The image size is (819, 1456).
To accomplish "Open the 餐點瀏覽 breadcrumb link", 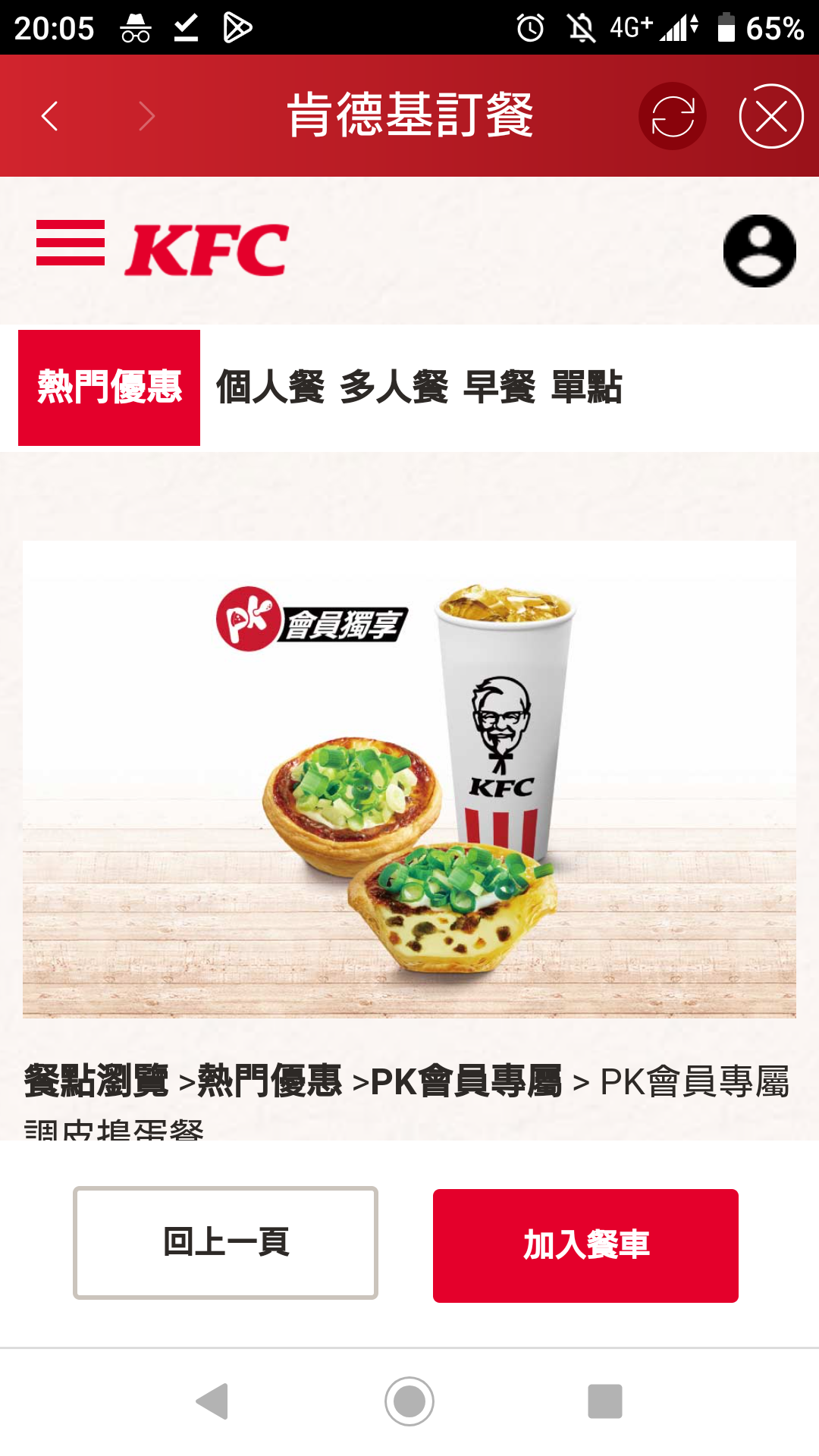I will (96, 1081).
